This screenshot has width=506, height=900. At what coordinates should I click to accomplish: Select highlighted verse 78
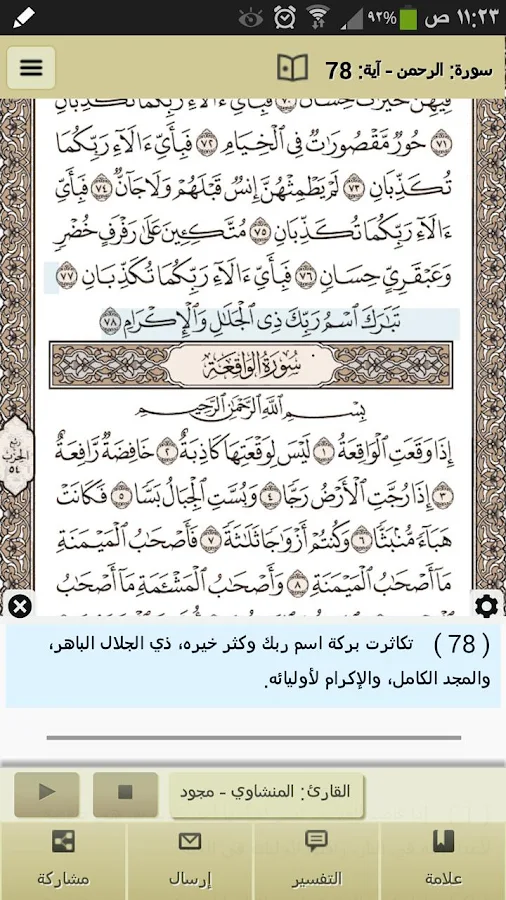coord(281,322)
